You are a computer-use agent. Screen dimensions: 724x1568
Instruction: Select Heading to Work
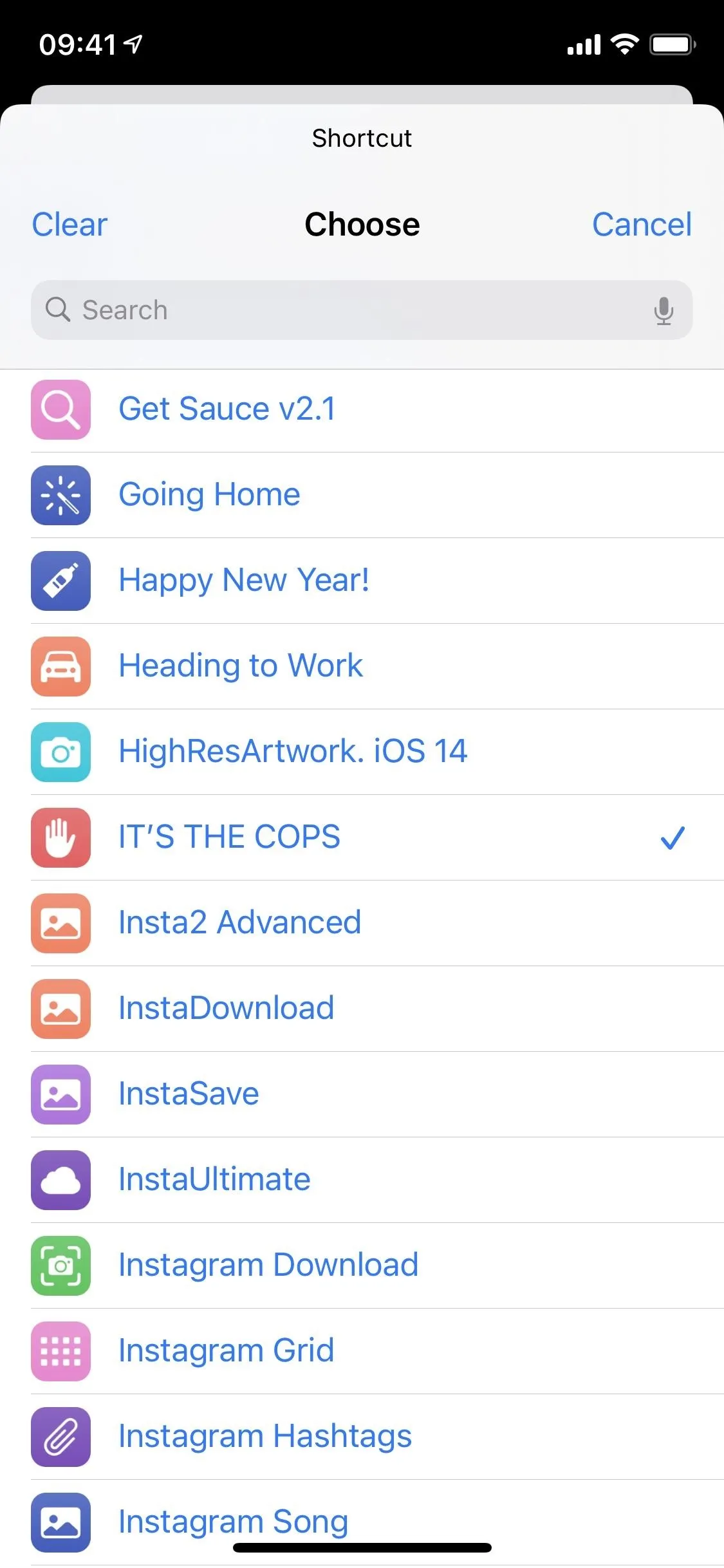click(362, 666)
